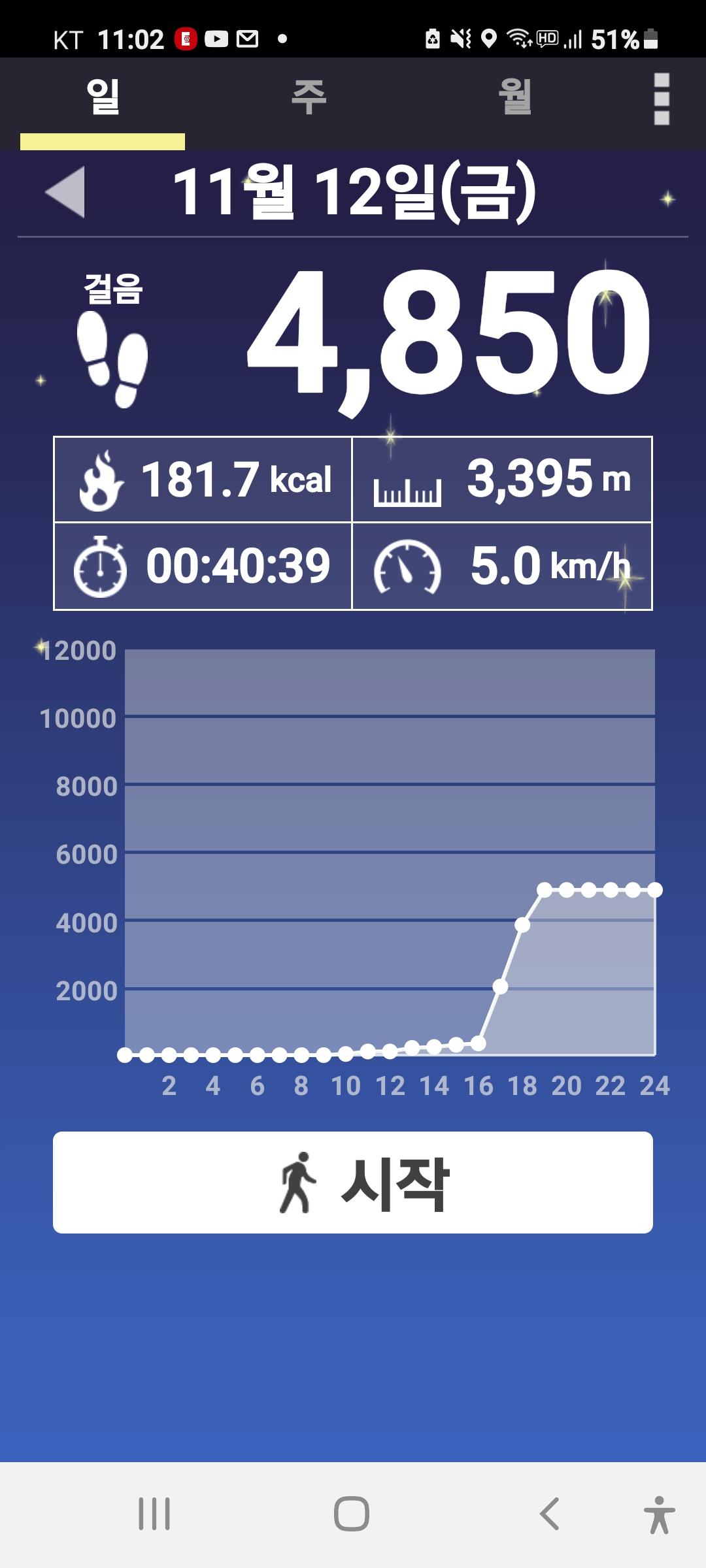Switch to the 주 (week) tab
This screenshot has height=1568, width=706.
click(x=309, y=98)
